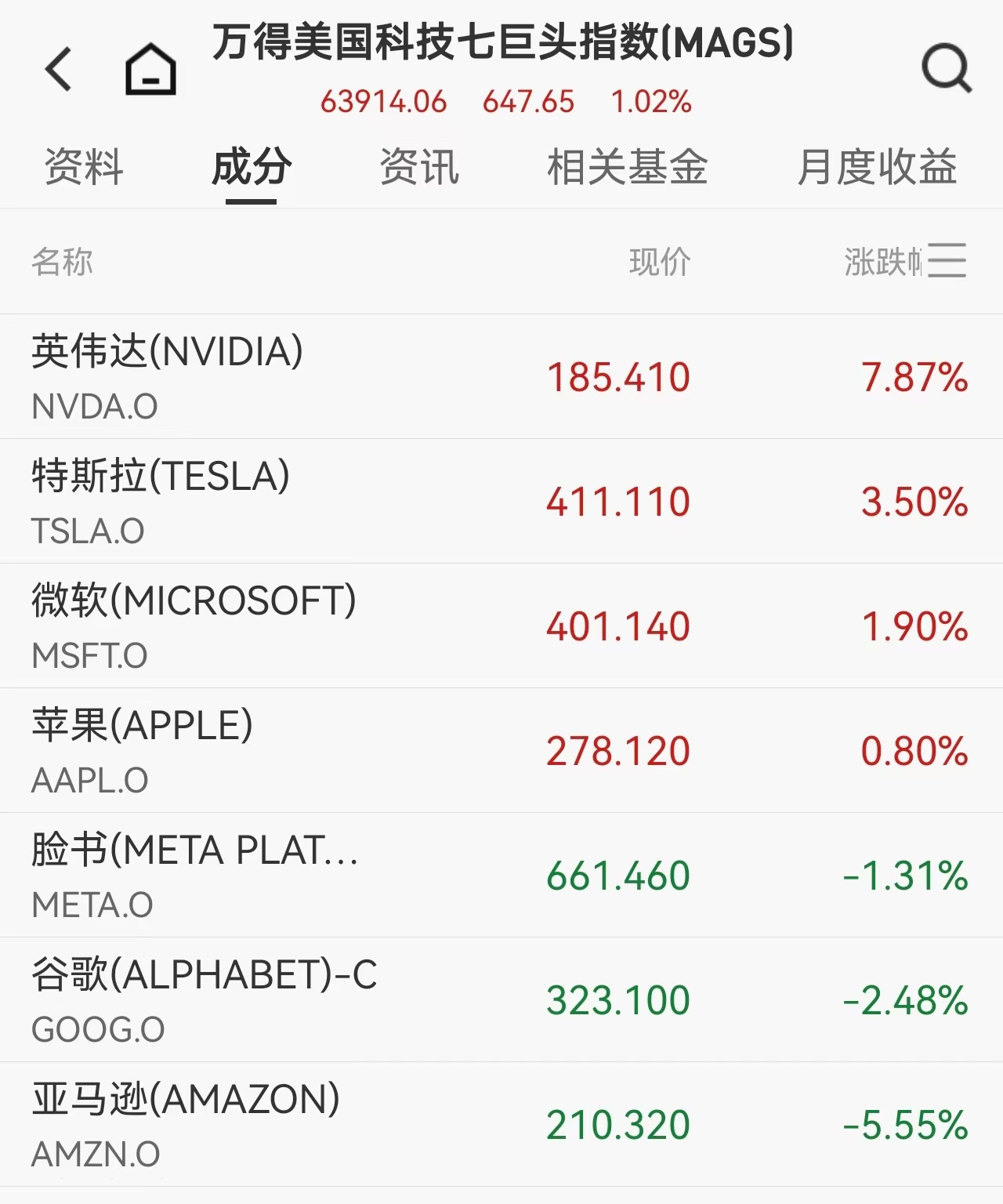Open the 微软(MICROSOFT) stock row
This screenshot has height=1204, width=1003.
coord(313,625)
